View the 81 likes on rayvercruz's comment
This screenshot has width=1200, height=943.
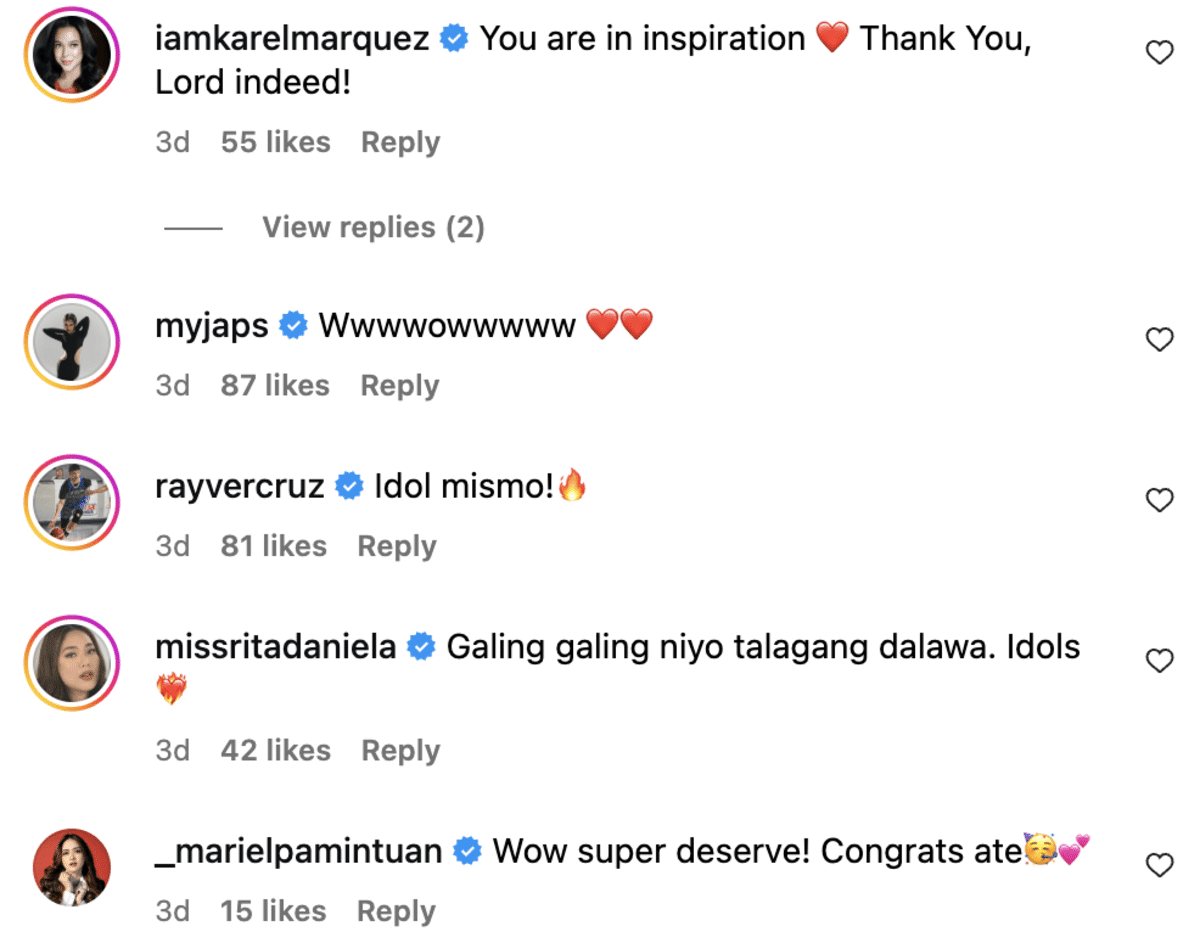coord(273,547)
